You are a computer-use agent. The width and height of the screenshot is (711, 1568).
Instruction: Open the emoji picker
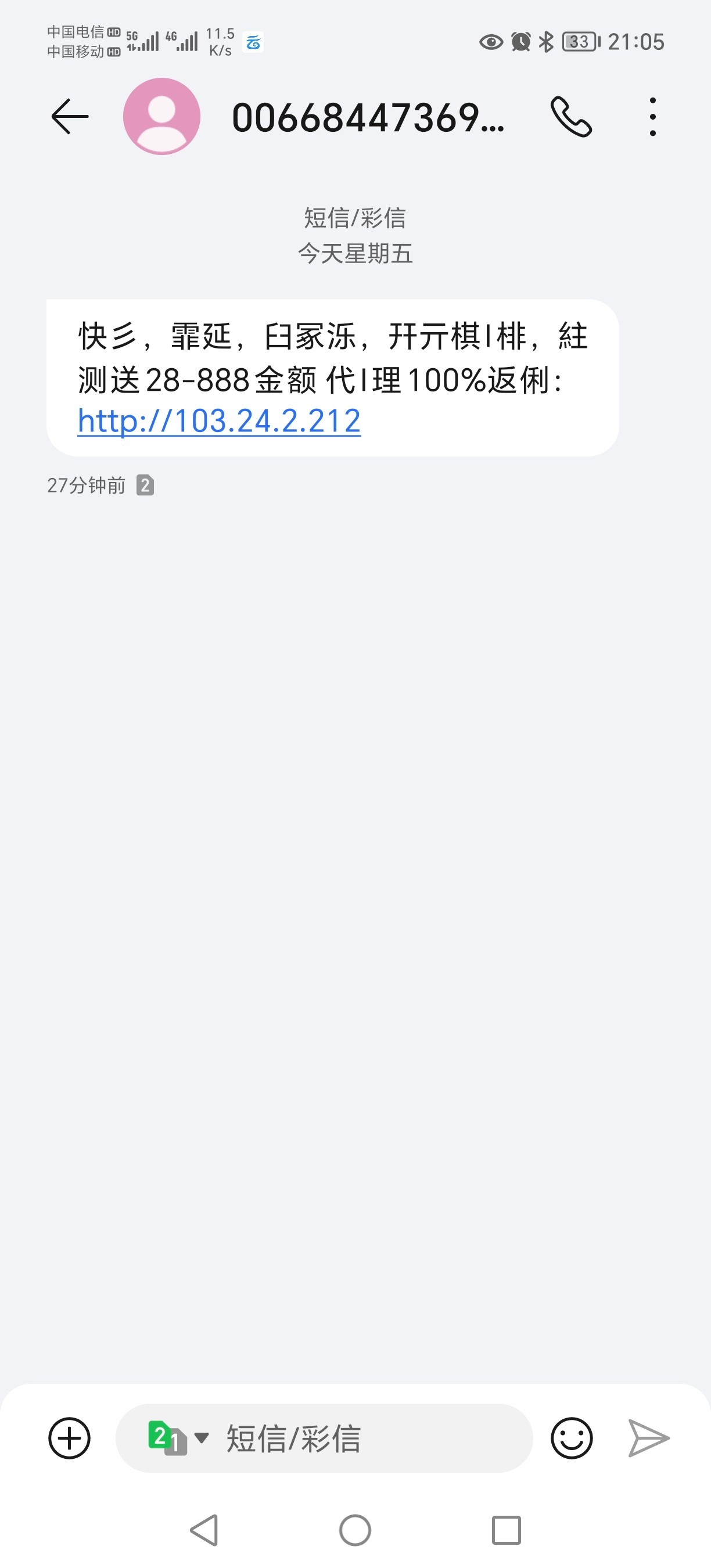[571, 1438]
